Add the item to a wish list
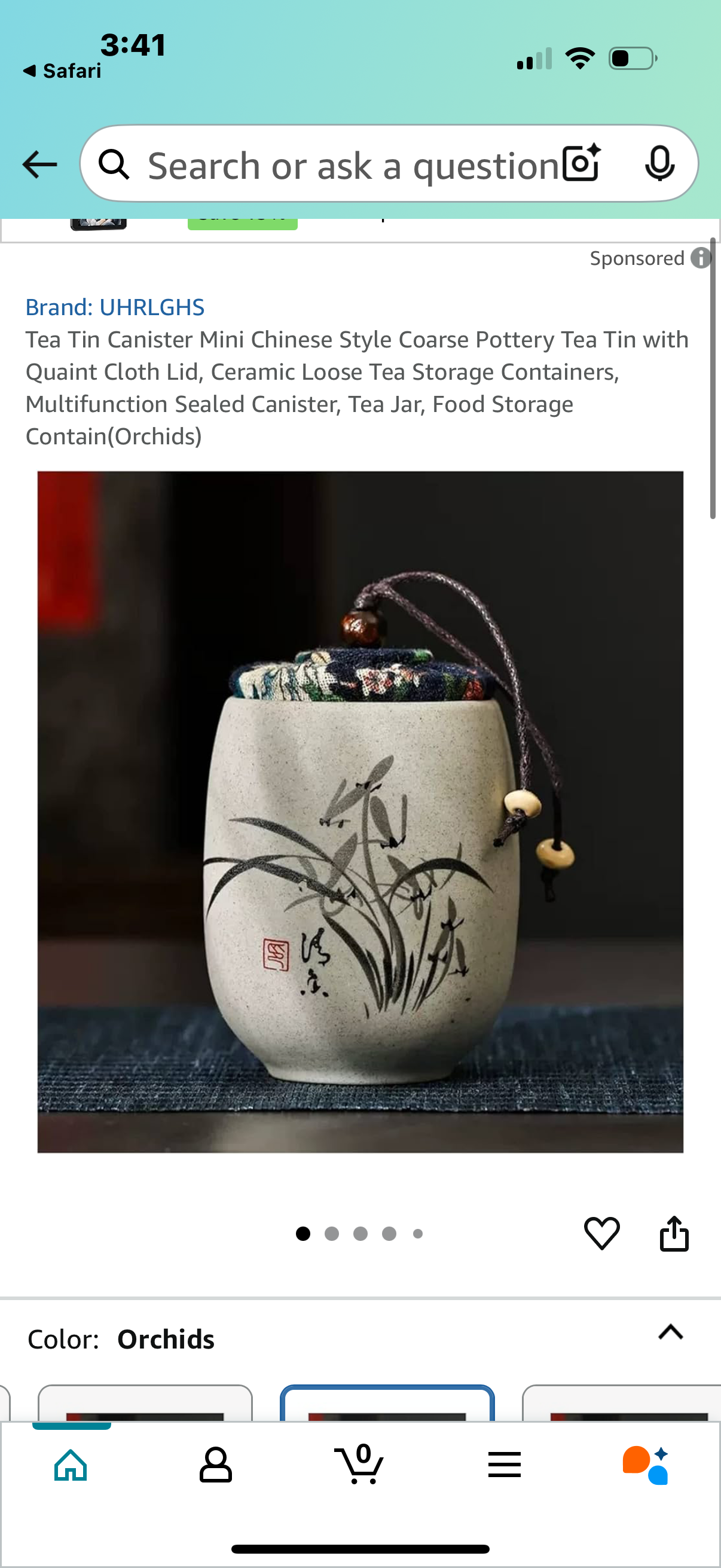This screenshot has width=721, height=1568. pyautogui.click(x=601, y=1233)
